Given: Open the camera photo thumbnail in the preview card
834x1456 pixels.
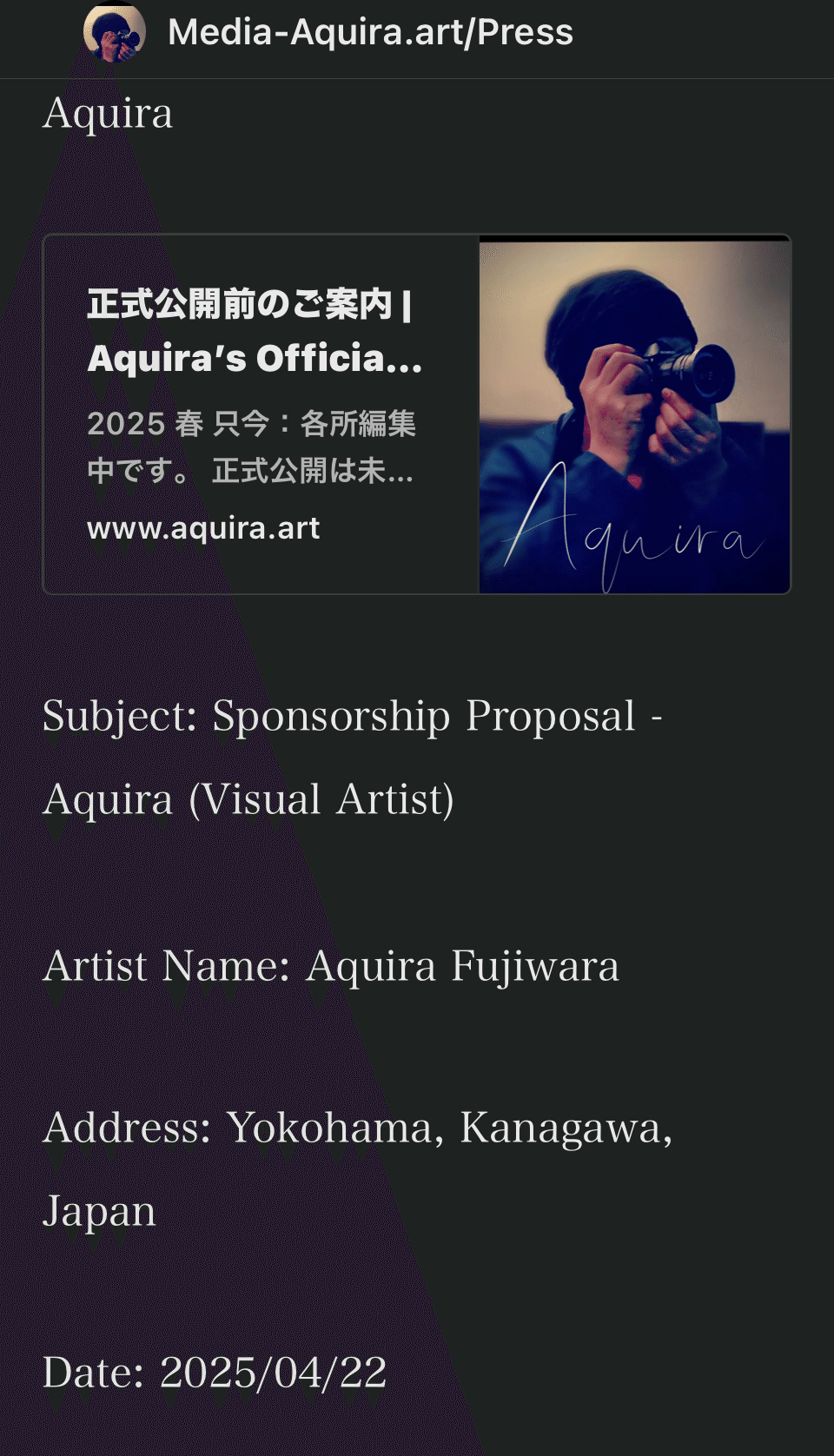Looking at the screenshot, I should (x=634, y=413).
